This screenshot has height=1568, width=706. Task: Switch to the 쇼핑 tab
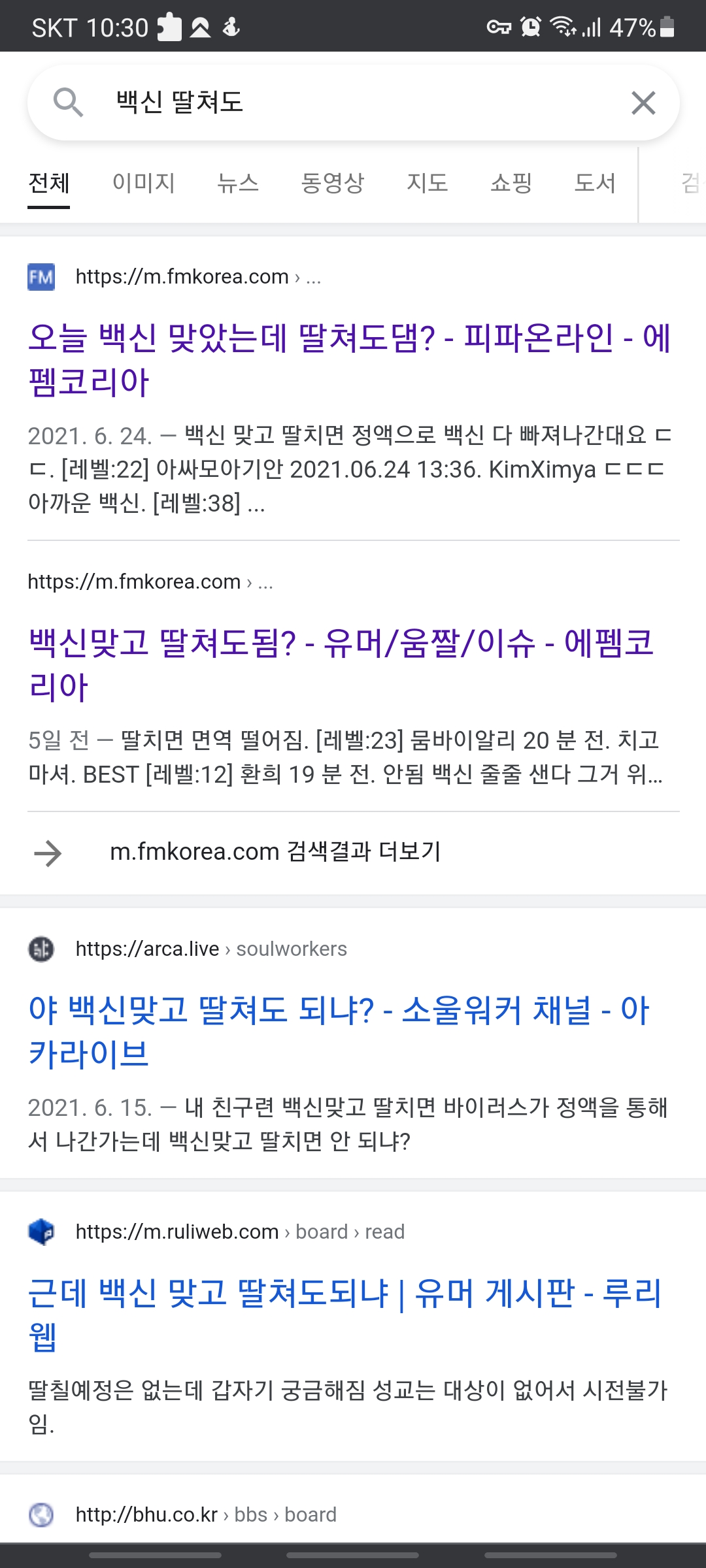pyautogui.click(x=511, y=183)
